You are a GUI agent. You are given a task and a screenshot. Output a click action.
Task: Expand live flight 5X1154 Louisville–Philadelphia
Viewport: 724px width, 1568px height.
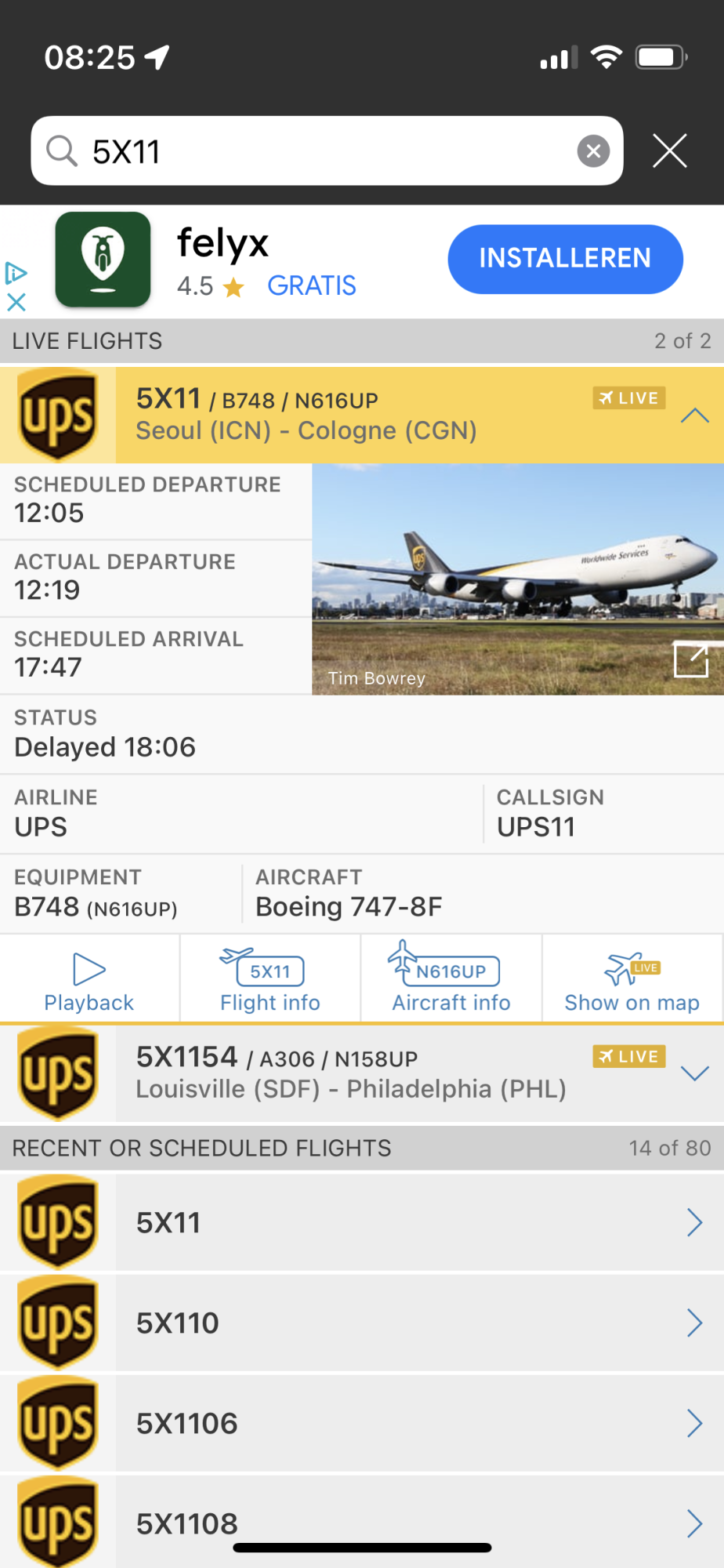(x=694, y=1073)
